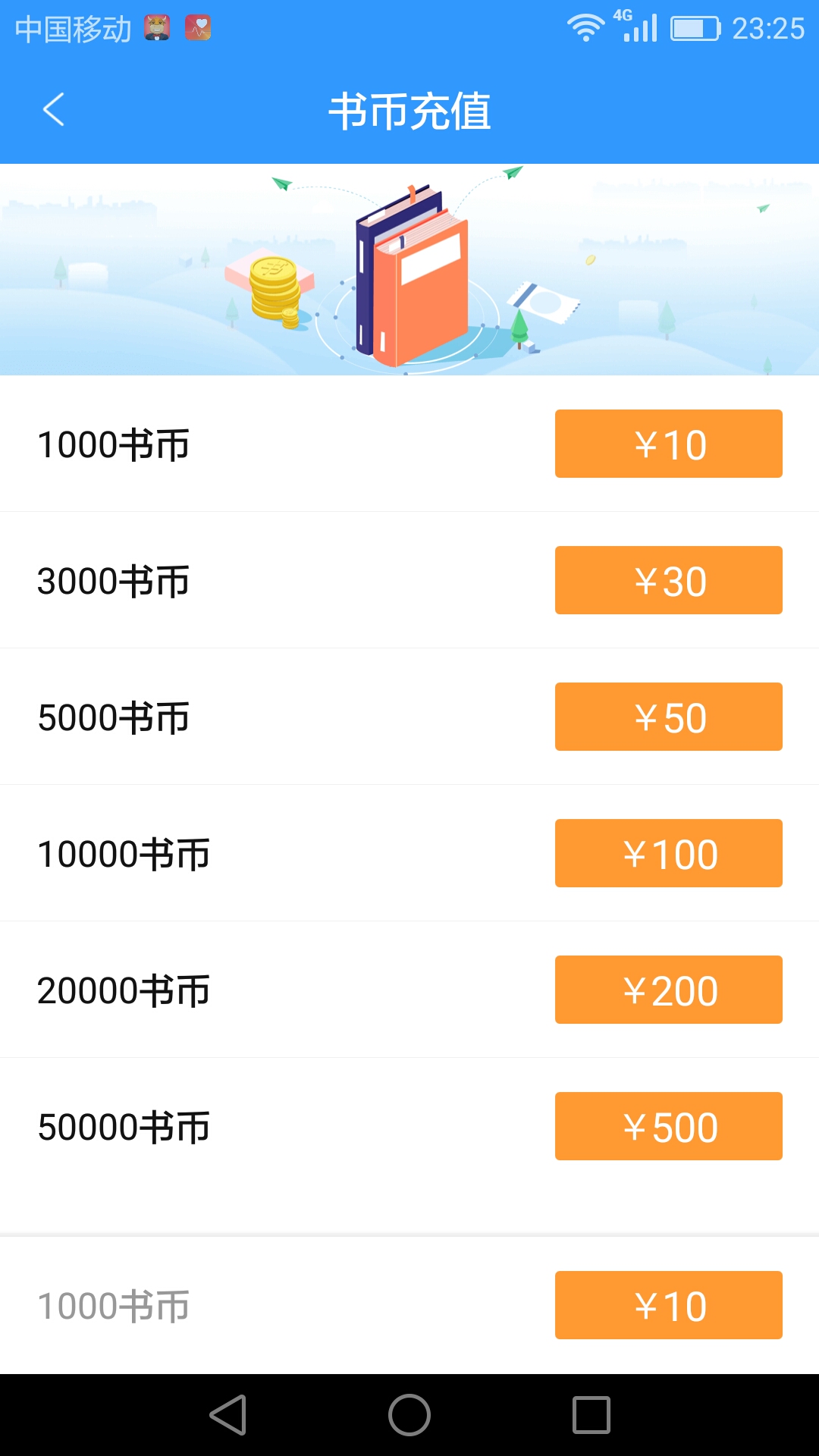The width and height of the screenshot is (819, 1456).
Task: Choose the ¥100 option for 10000书币
Action: [668, 853]
